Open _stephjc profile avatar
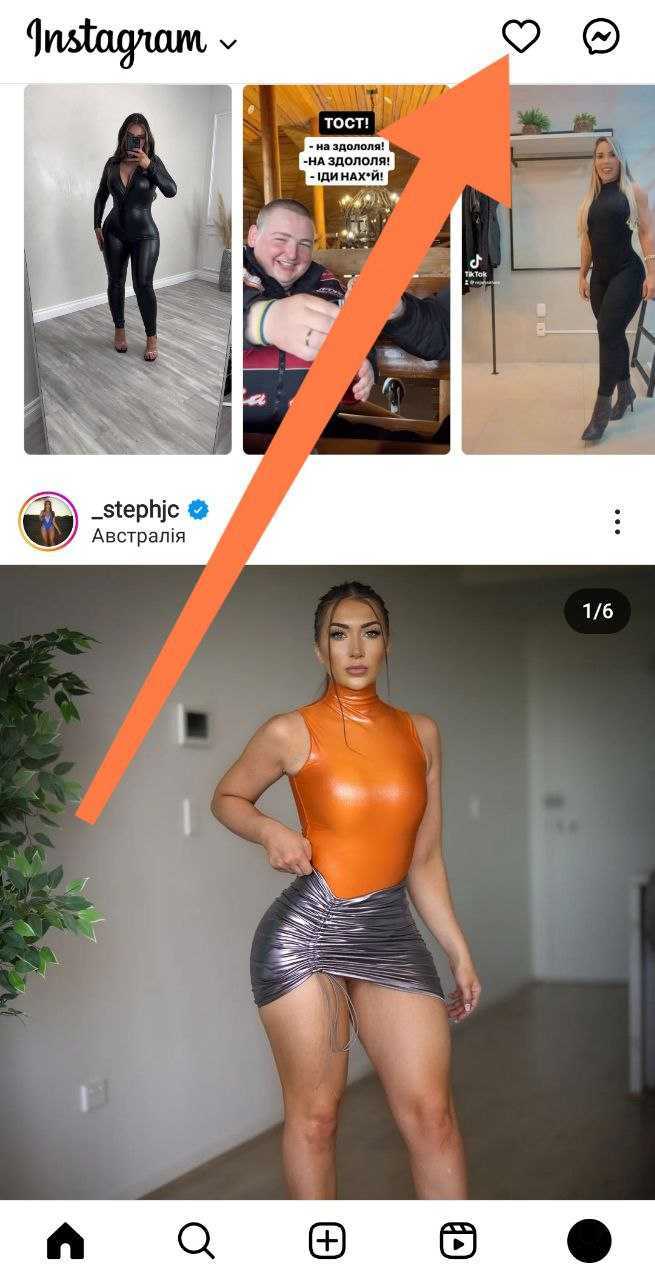The image size is (655, 1280). pos(48,521)
